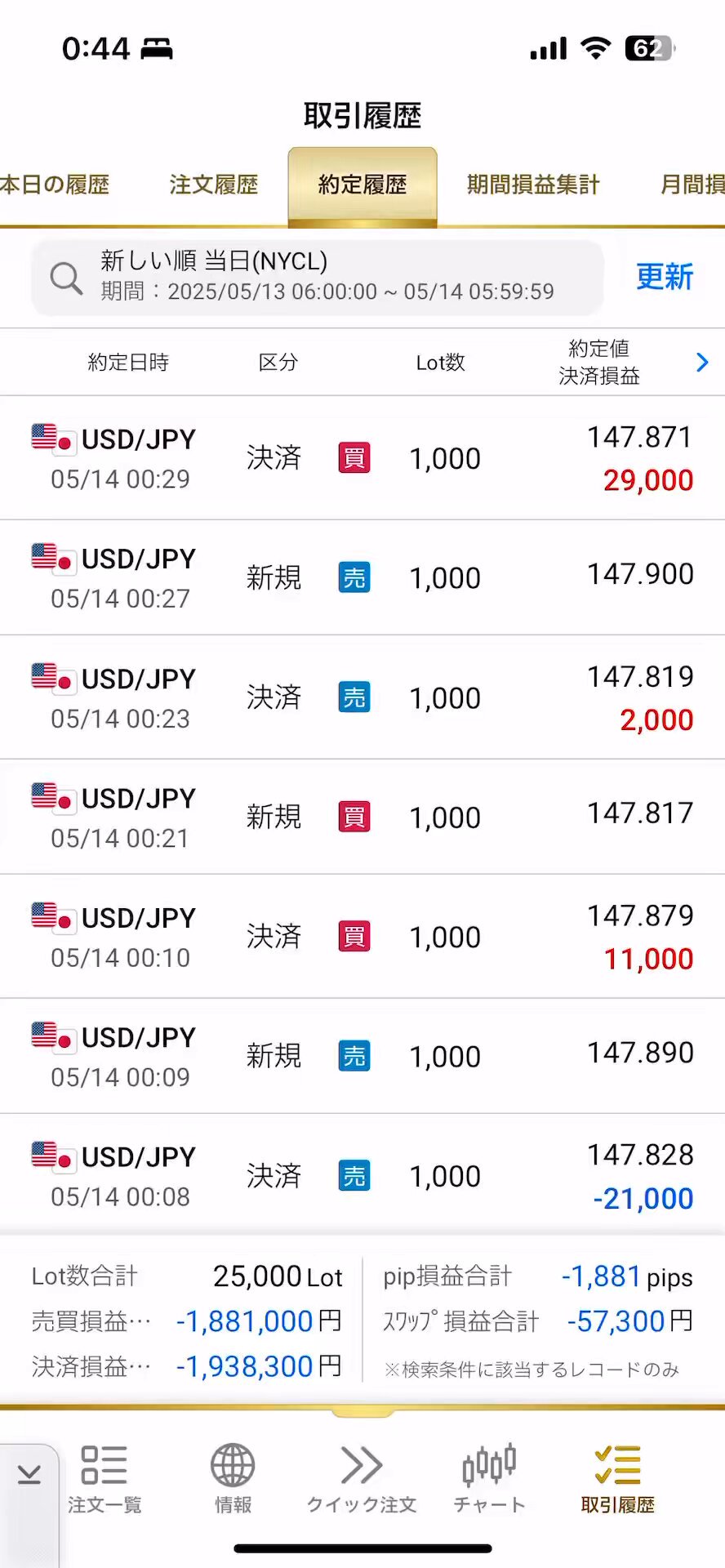The image size is (725, 1568).
Task: Tap the right arrow in the column header
Action: point(702,362)
